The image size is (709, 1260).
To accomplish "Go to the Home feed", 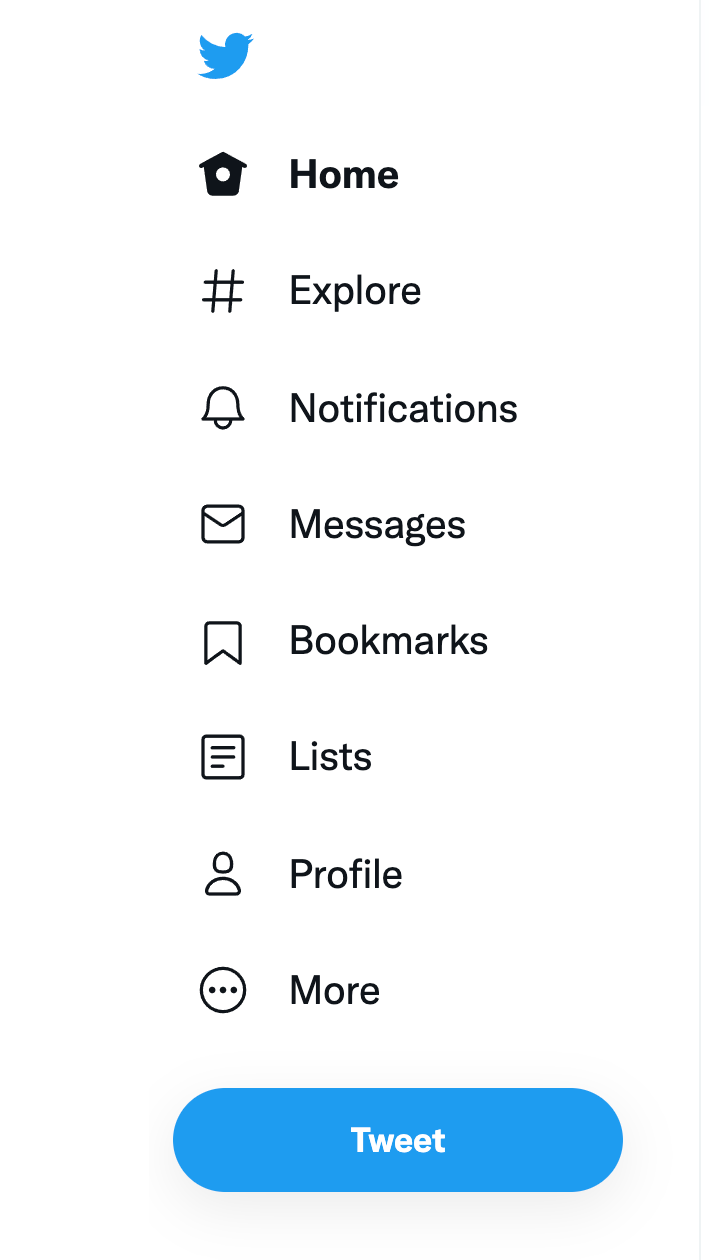I will pos(300,175).
